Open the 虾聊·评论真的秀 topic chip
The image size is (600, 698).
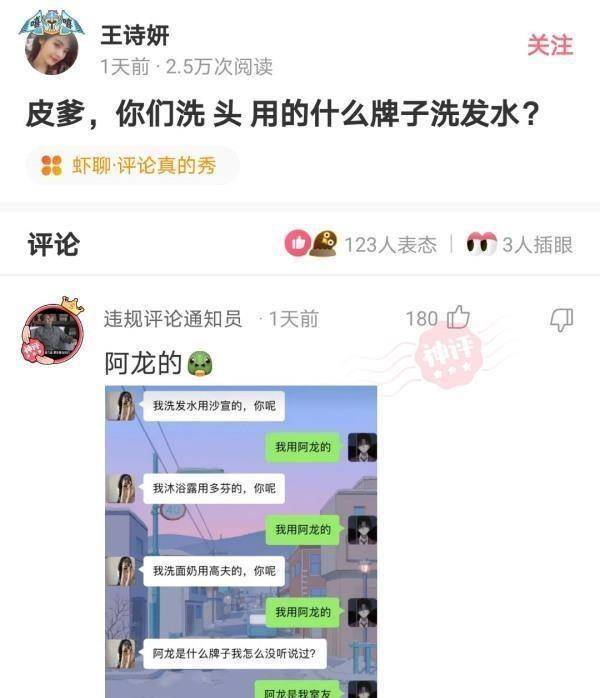click(132, 166)
